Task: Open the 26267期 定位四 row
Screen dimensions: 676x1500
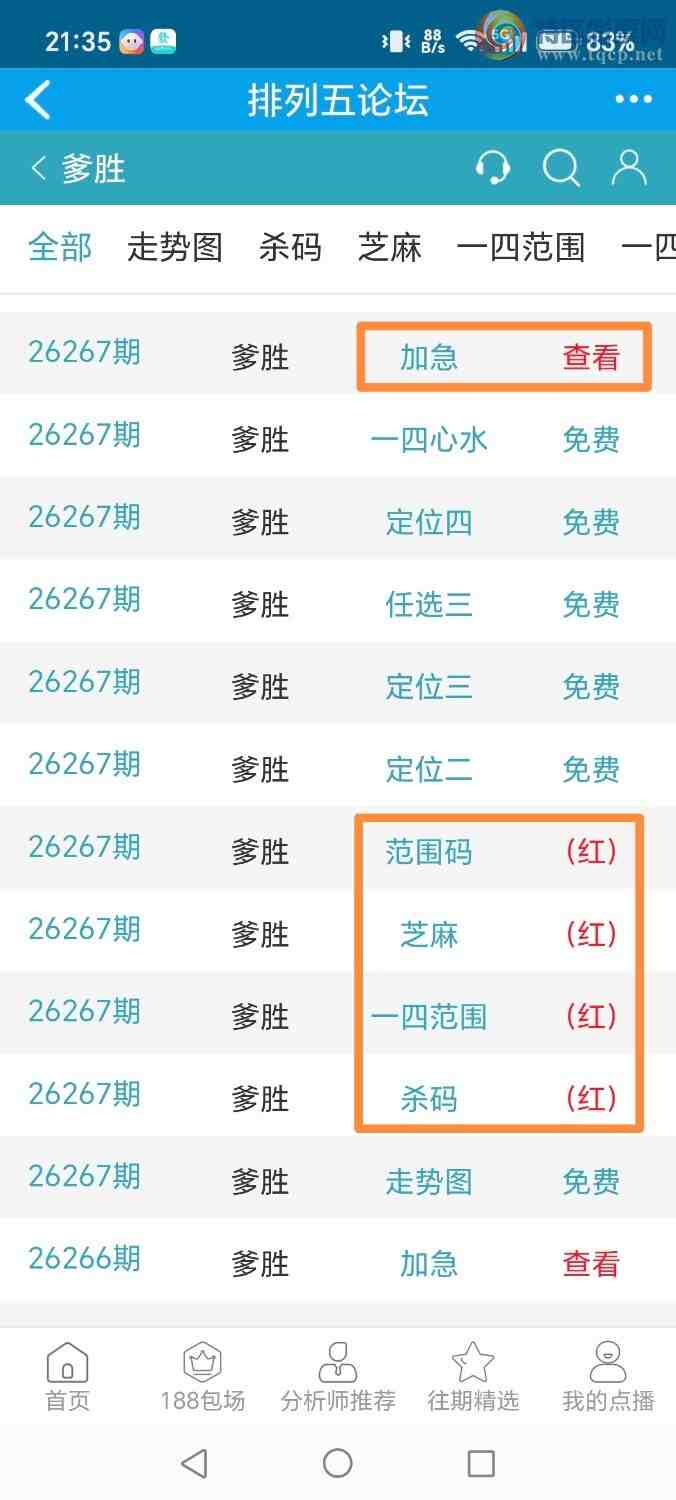Action: coord(338,518)
